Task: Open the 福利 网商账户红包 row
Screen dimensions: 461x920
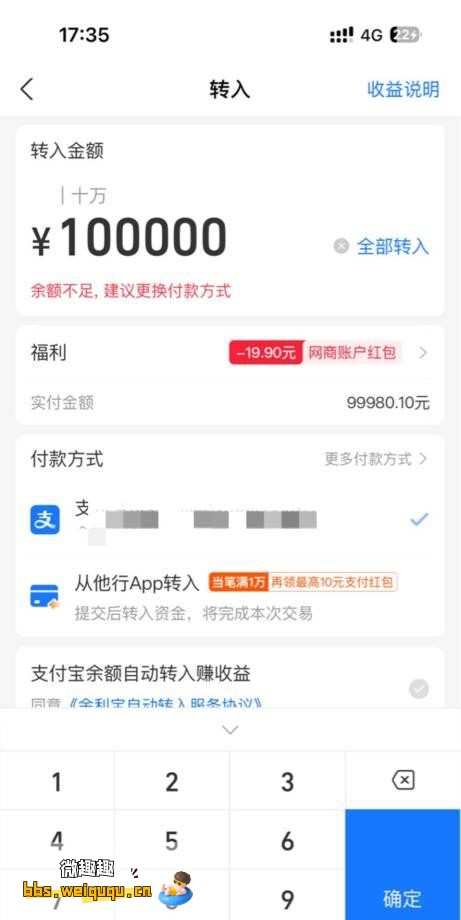Action: tap(230, 353)
